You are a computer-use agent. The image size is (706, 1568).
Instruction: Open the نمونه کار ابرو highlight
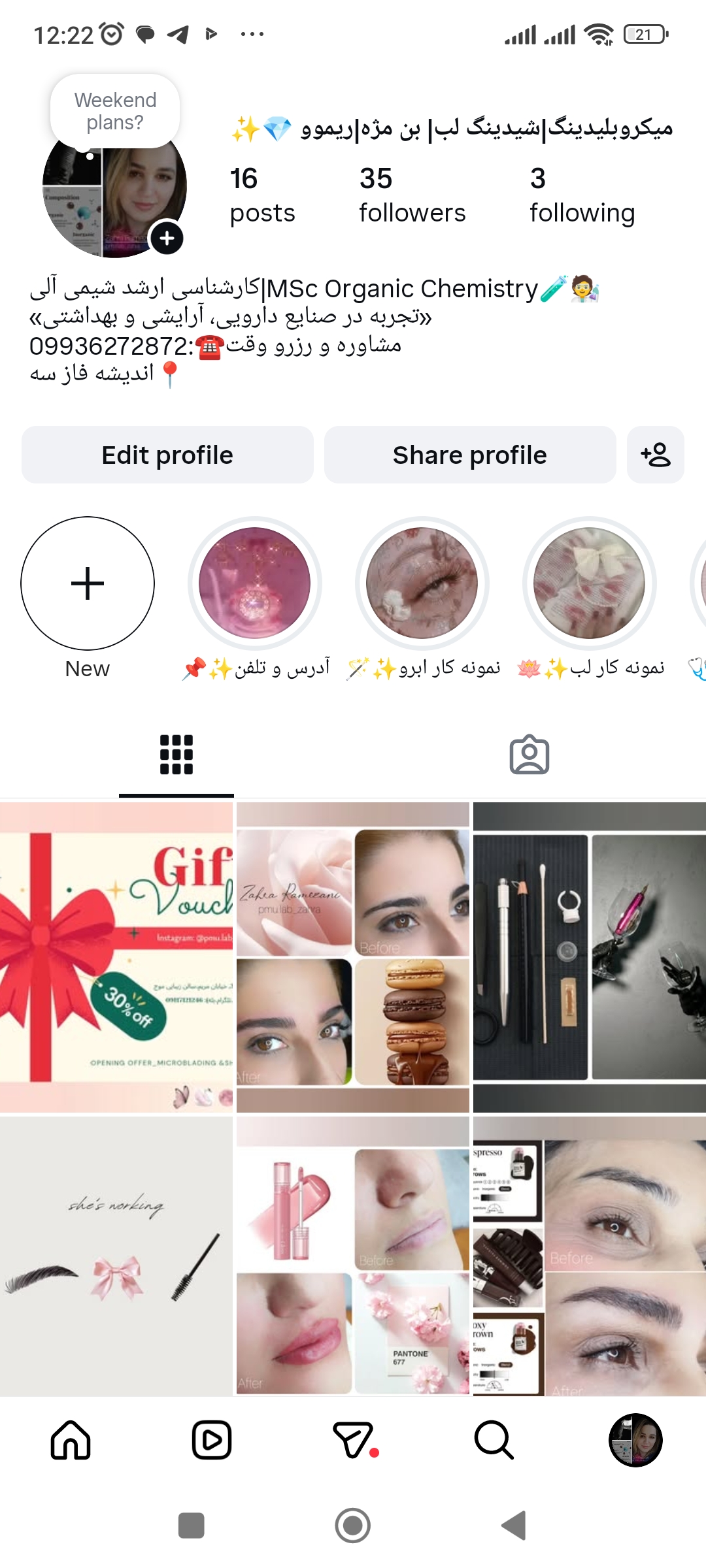pos(422,583)
